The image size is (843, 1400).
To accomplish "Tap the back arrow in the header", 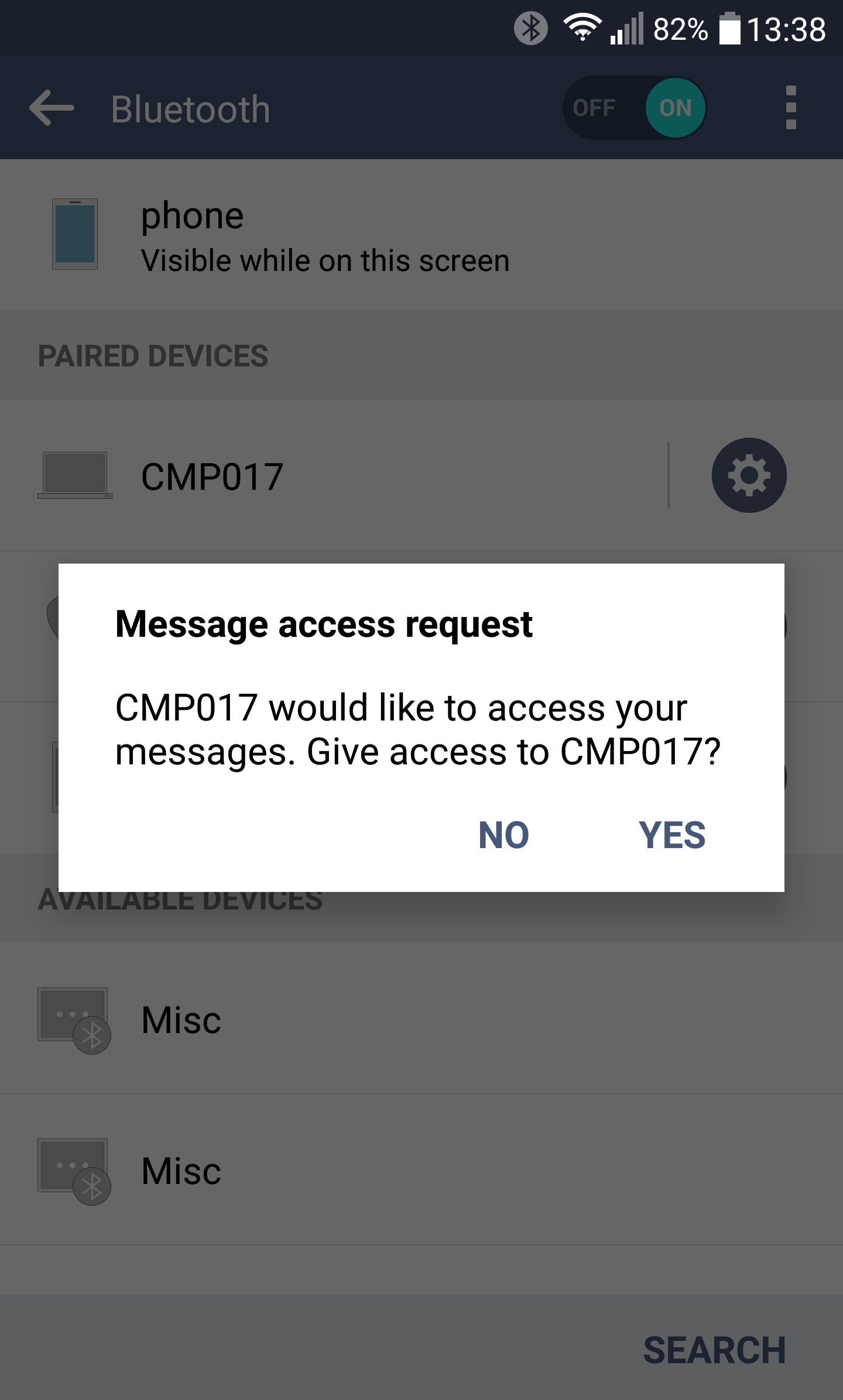I will coord(50,108).
